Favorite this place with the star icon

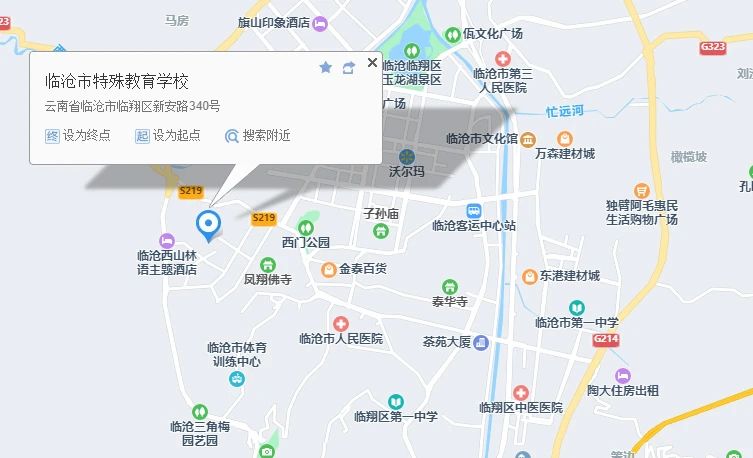(x=325, y=67)
